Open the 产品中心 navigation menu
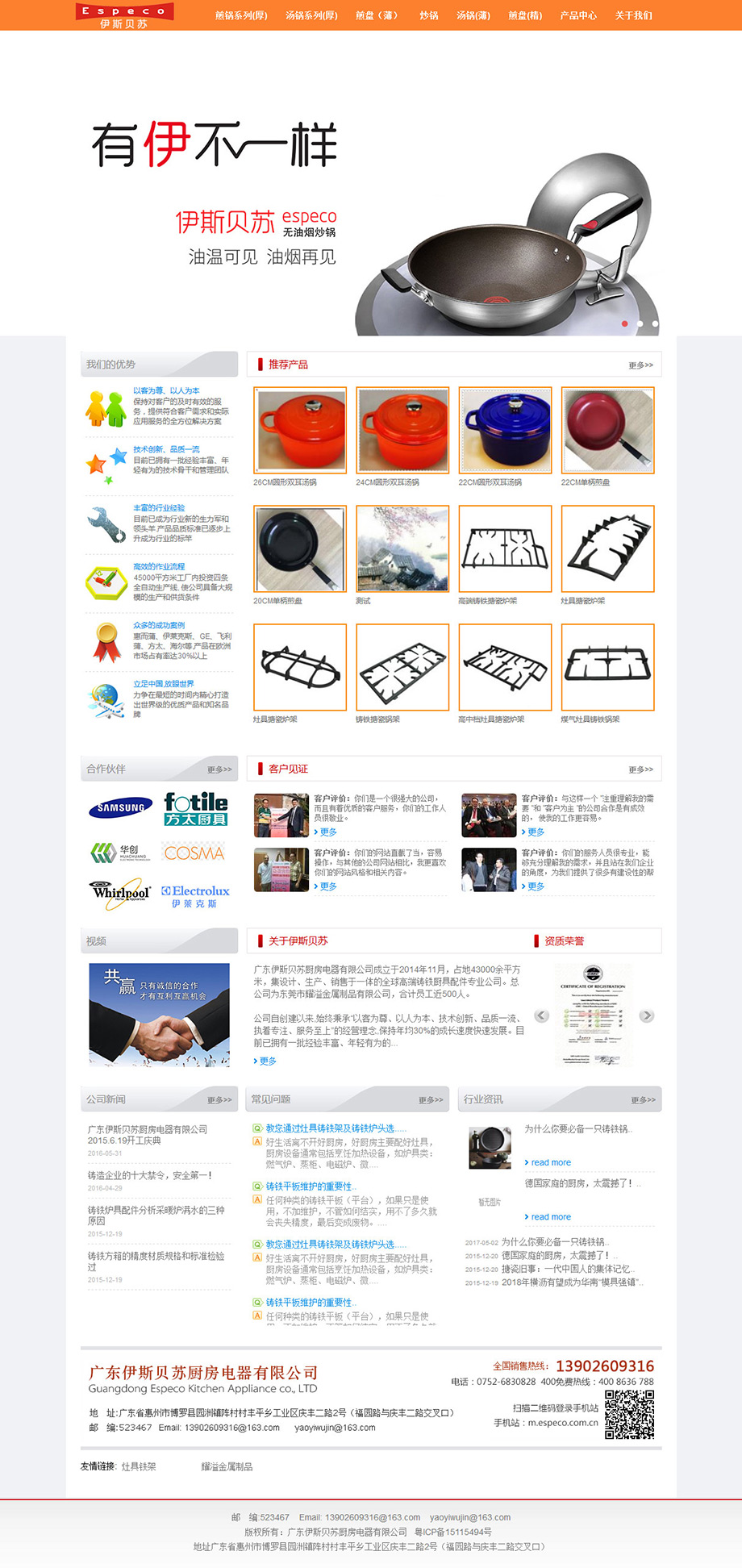Image resolution: width=742 pixels, height=1568 pixels. click(x=577, y=15)
